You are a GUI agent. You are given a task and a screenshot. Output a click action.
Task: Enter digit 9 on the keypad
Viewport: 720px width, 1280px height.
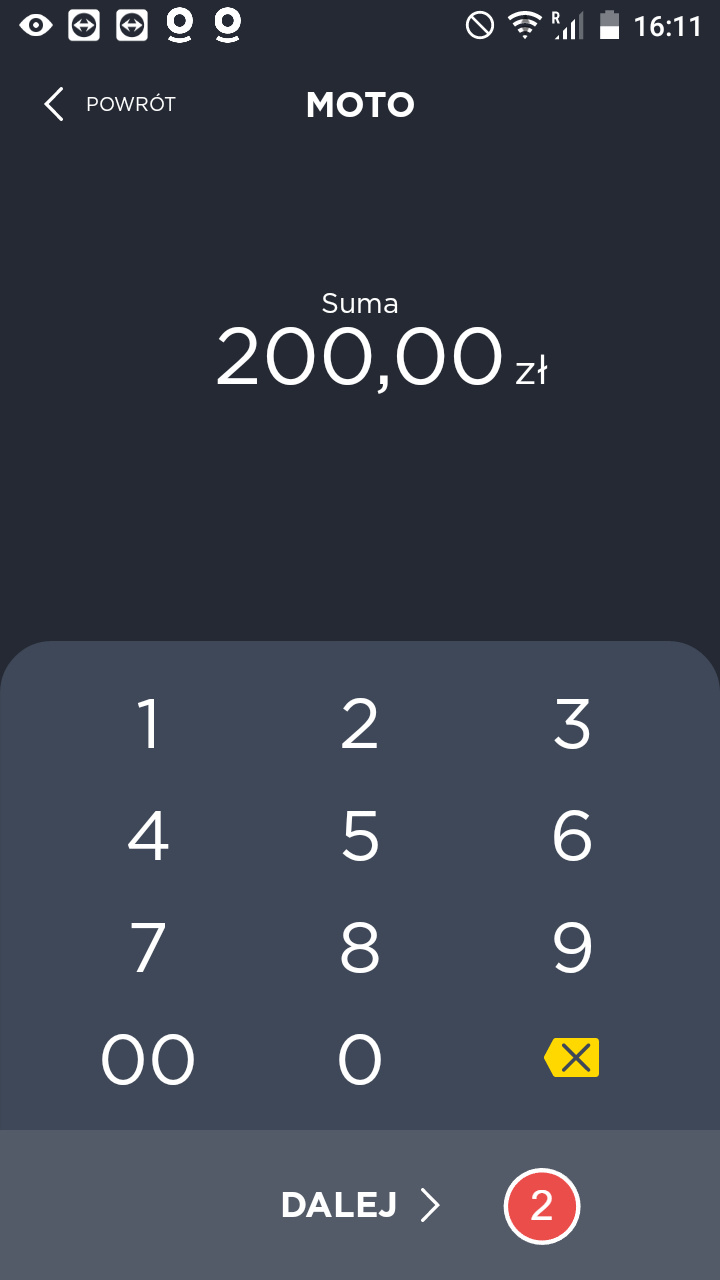tap(572, 948)
